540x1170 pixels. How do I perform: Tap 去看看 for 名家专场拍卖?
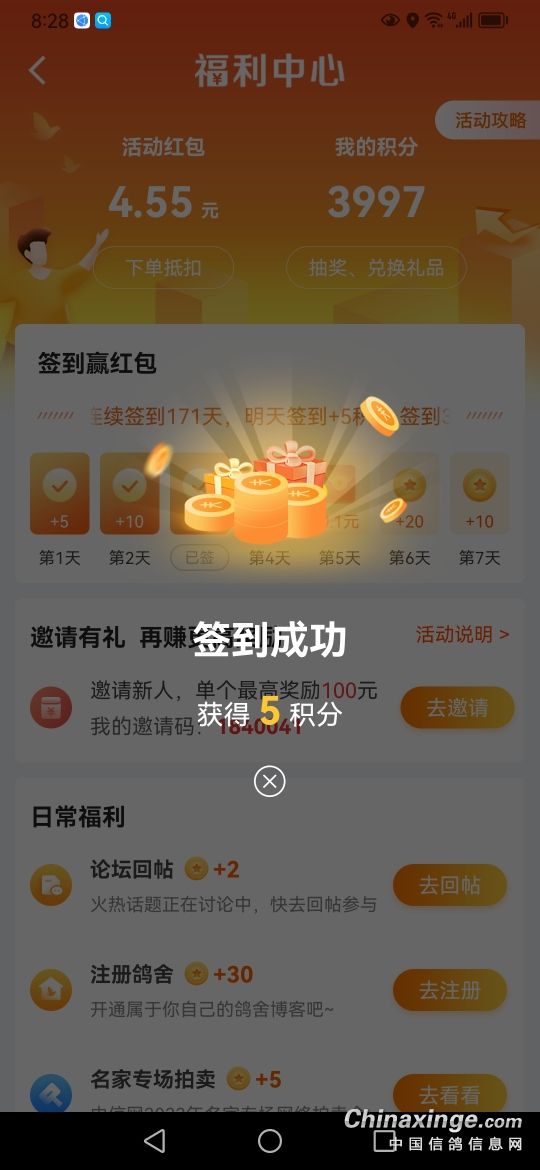coord(450,1093)
